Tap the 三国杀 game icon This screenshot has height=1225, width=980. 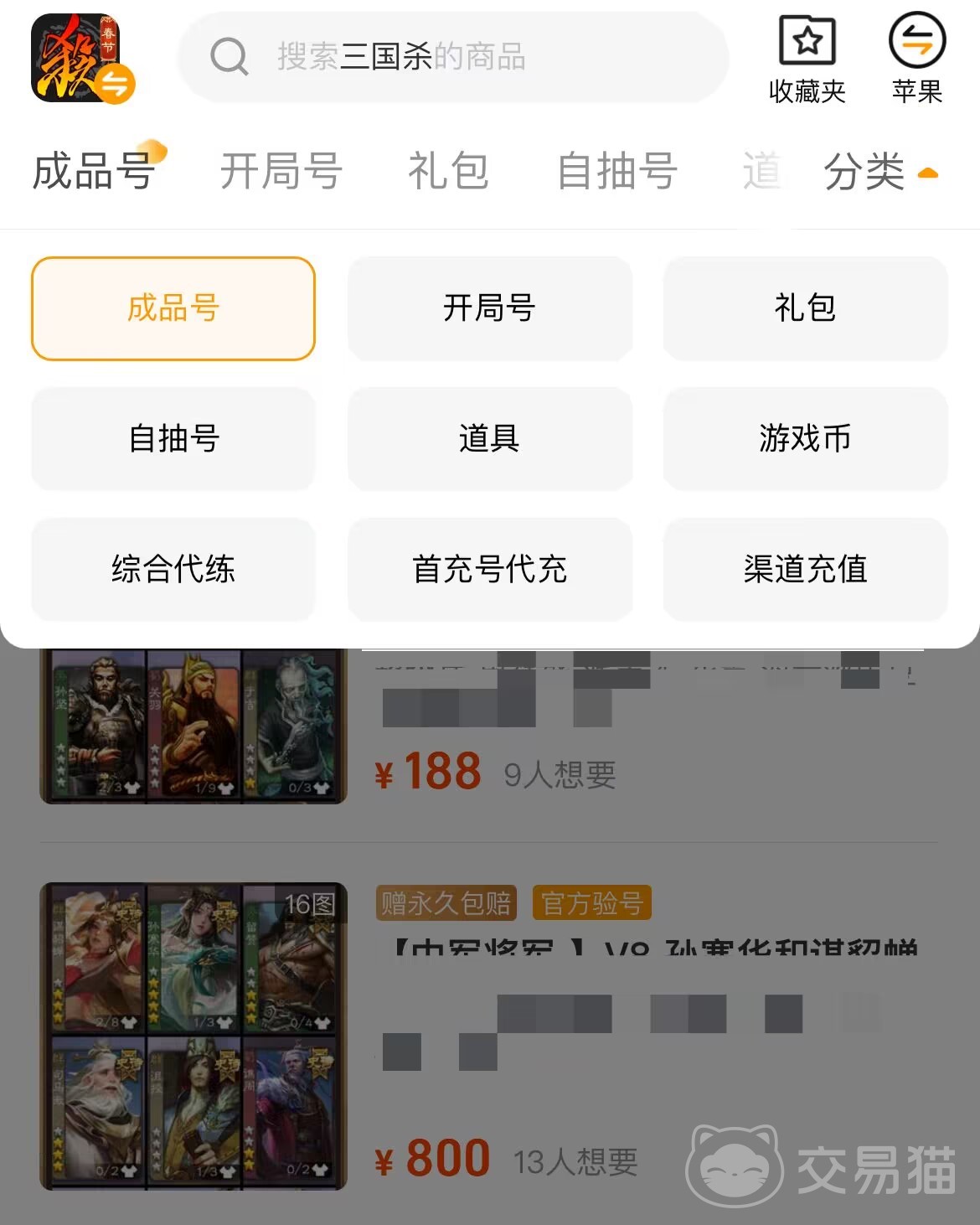(81, 59)
